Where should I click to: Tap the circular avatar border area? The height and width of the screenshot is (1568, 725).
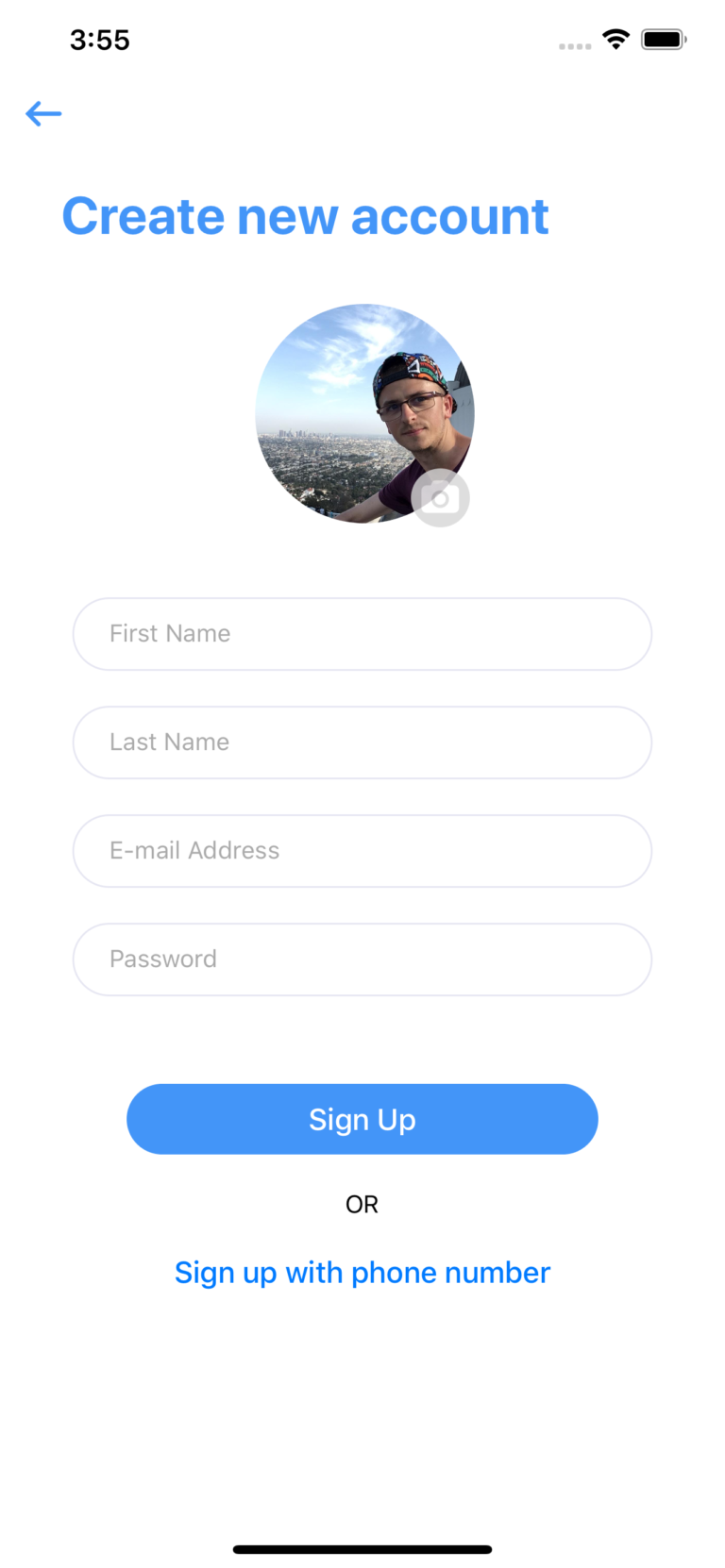362,311
